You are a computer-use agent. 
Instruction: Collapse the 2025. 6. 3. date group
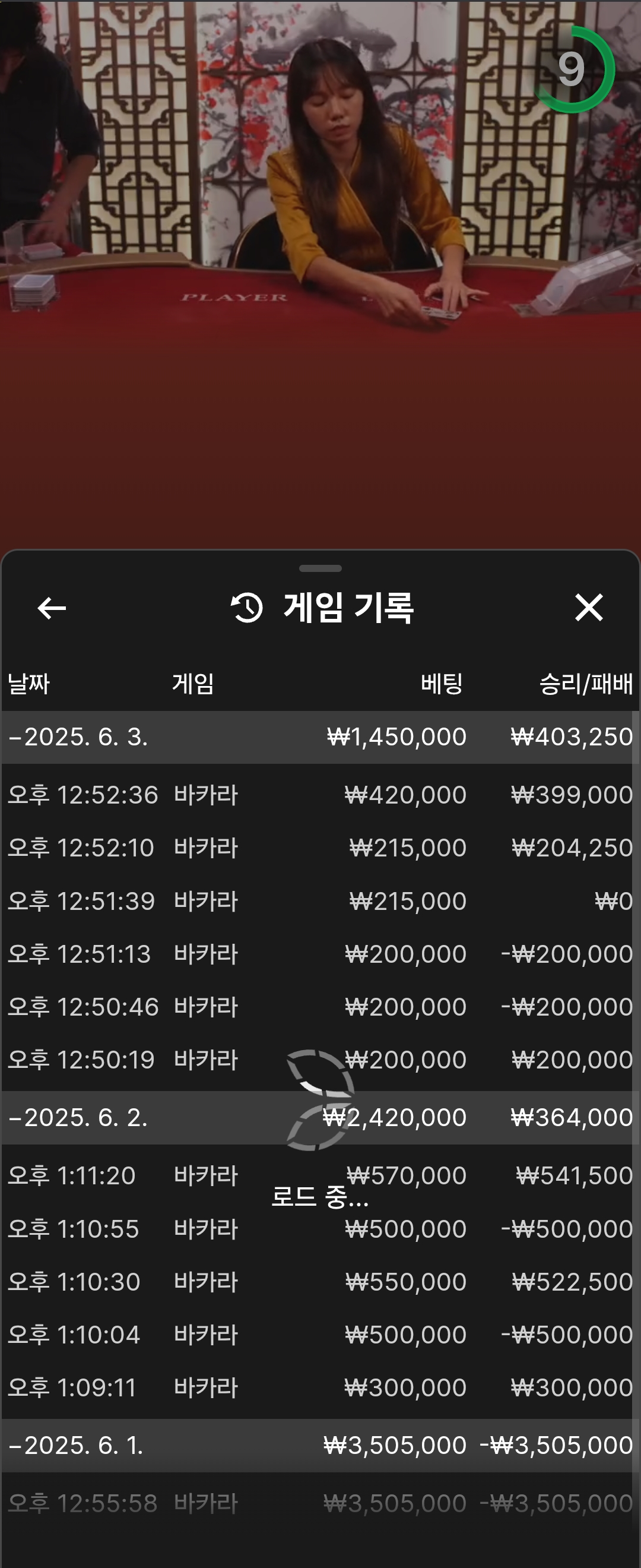click(78, 737)
